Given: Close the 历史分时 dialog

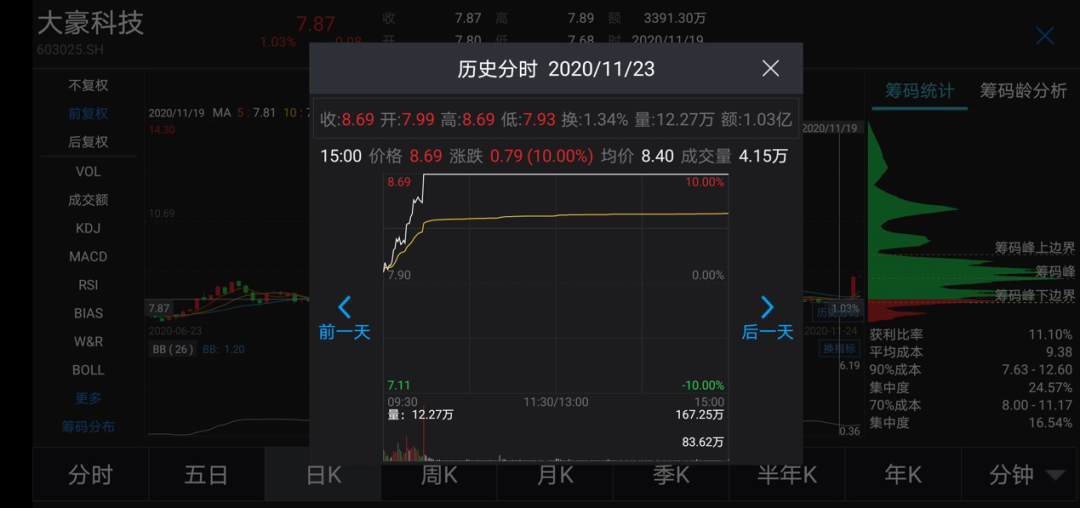Looking at the screenshot, I should coord(770,68).
